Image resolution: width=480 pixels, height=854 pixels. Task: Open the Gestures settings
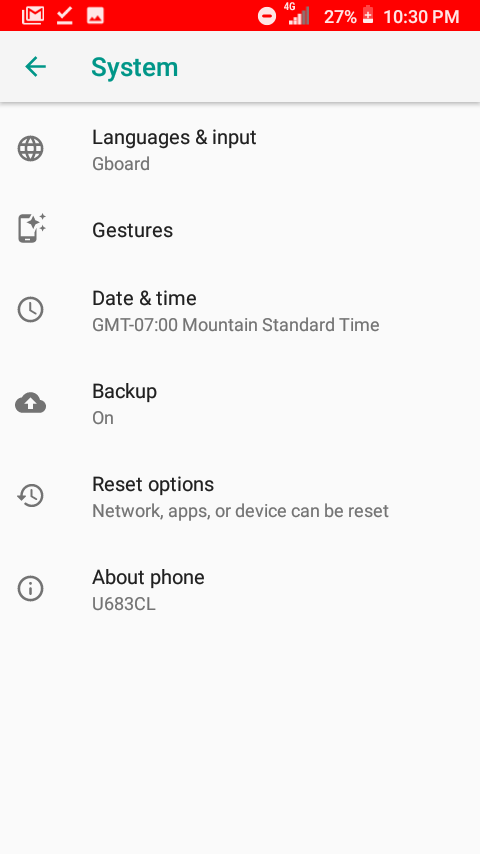pos(240,230)
